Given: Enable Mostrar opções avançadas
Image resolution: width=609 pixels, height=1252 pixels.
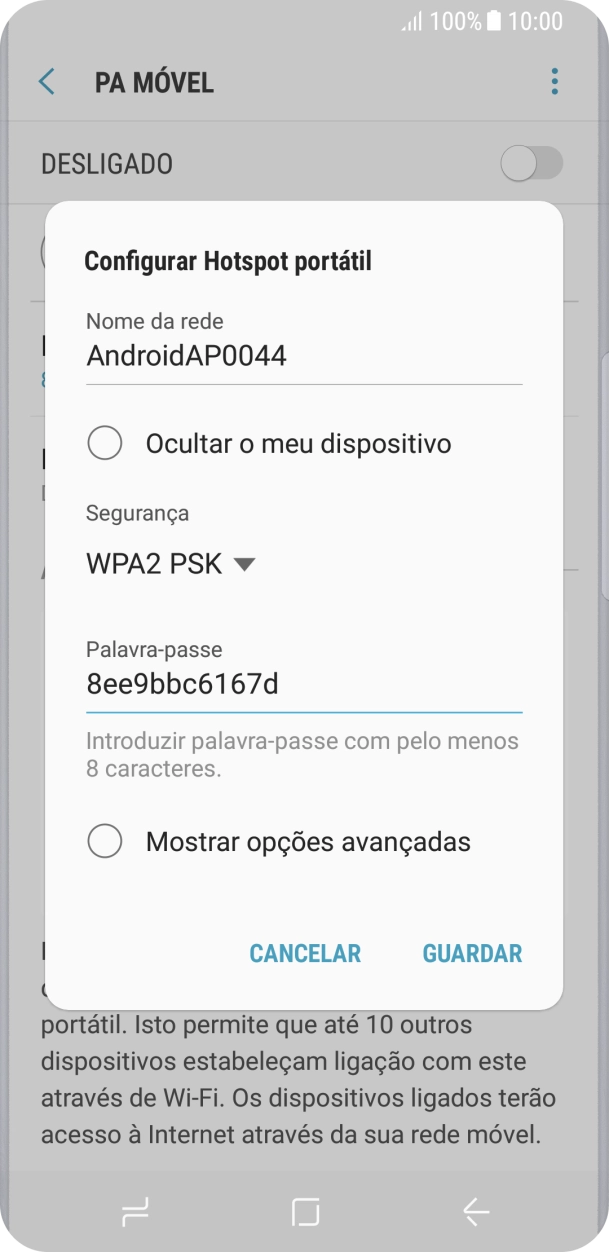Looking at the screenshot, I should pyautogui.click(x=105, y=842).
